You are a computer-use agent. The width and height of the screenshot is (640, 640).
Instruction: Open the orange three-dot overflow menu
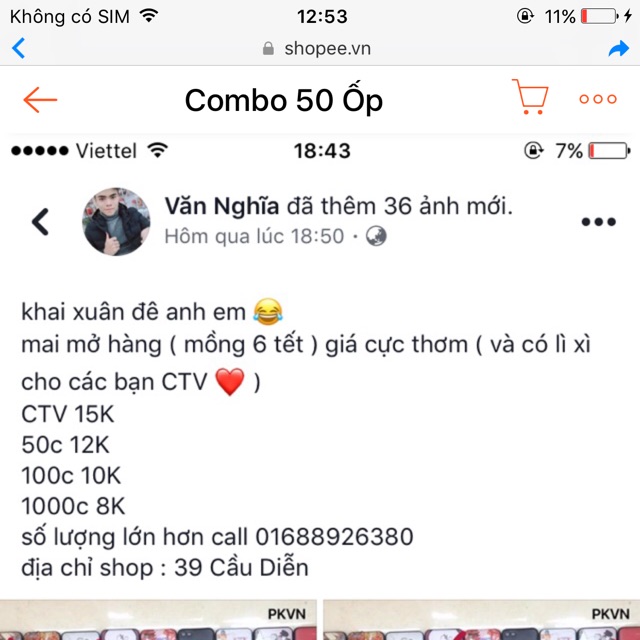point(598,99)
